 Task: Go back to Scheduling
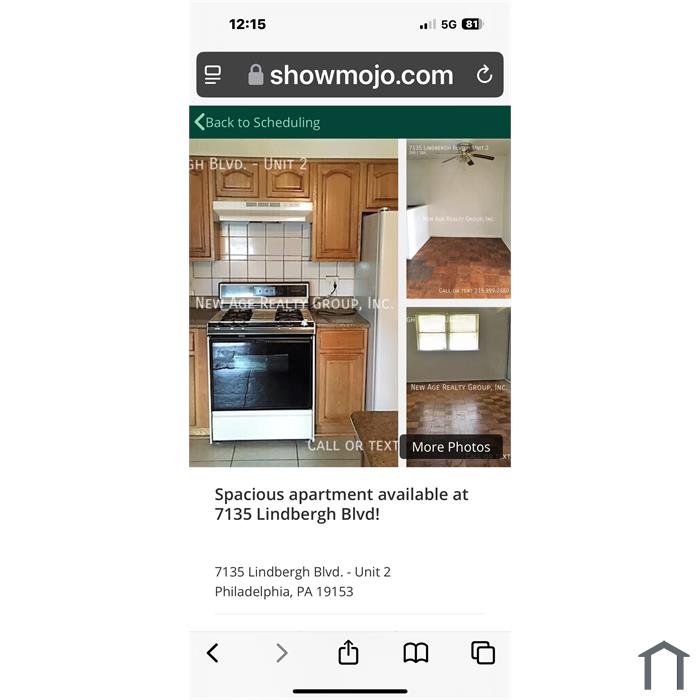(257, 122)
